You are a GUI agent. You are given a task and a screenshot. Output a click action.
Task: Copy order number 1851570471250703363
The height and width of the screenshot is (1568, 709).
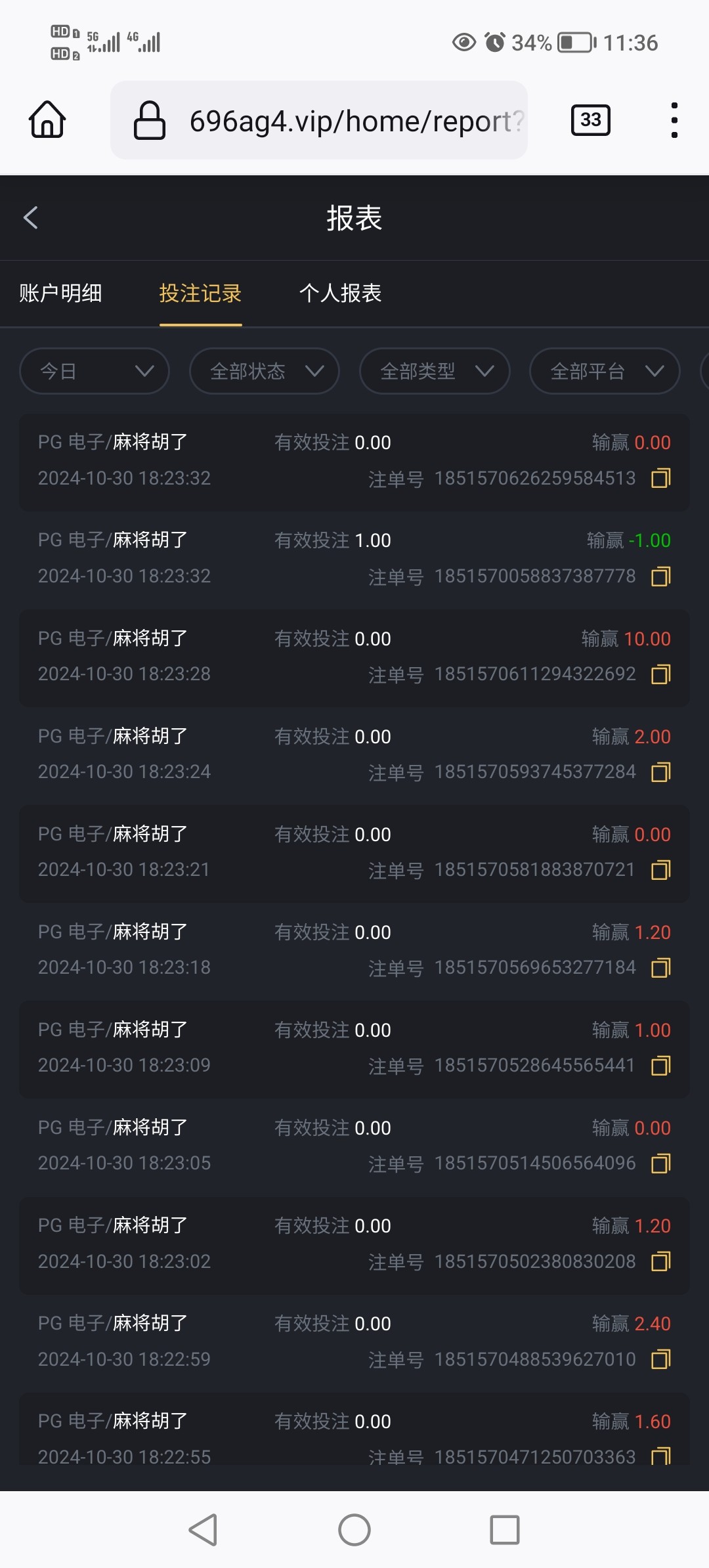660,1456
